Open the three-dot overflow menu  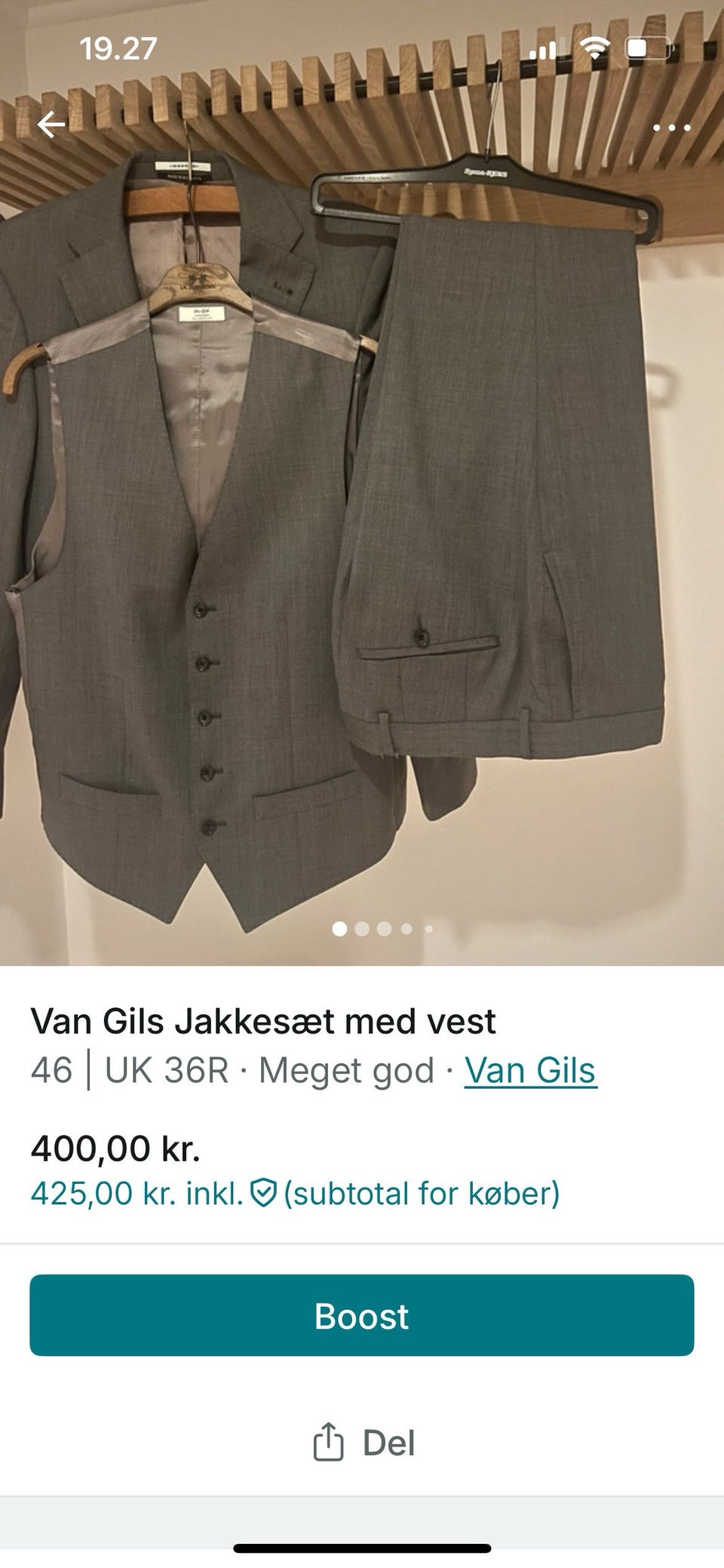pyautogui.click(x=671, y=128)
